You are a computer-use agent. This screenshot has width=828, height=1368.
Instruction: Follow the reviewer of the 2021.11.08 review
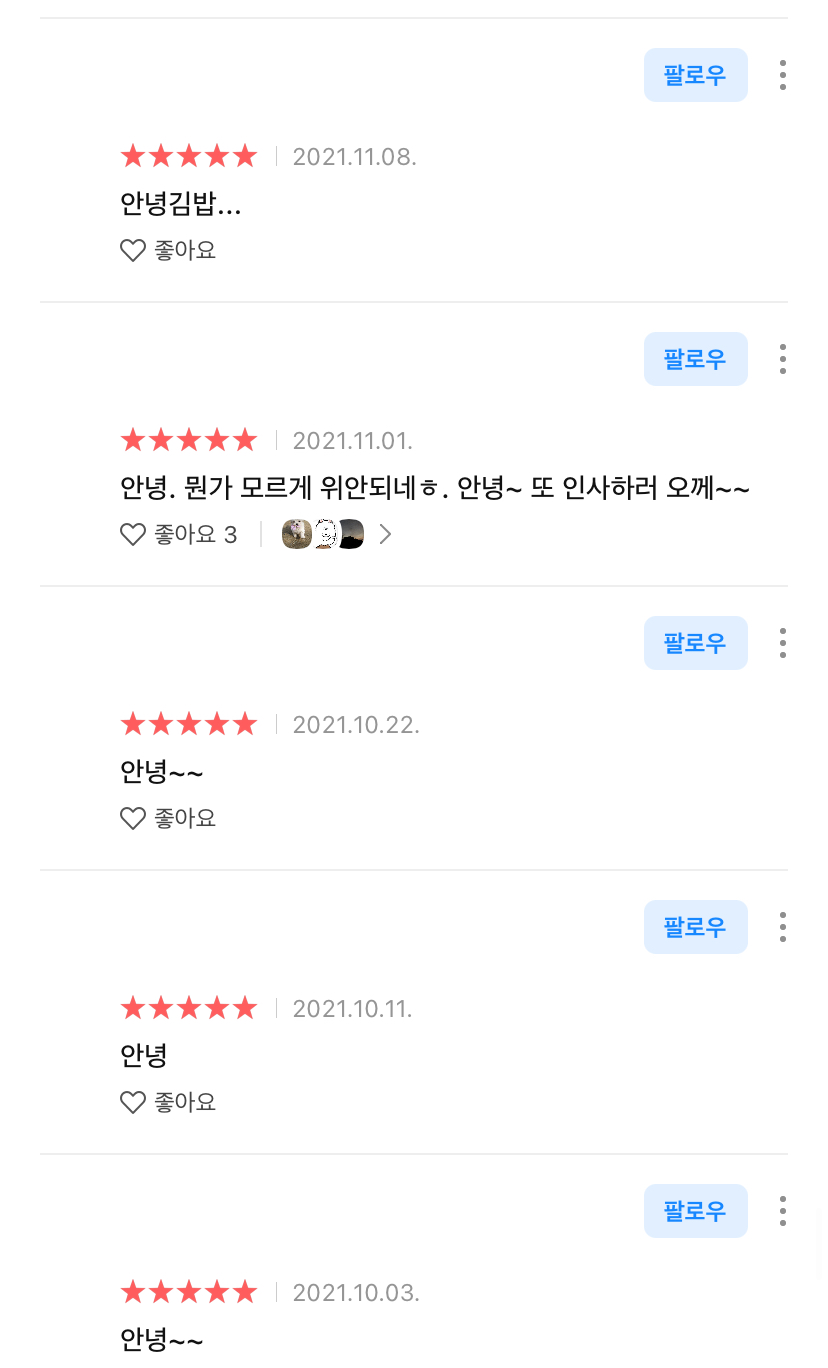[x=695, y=75]
